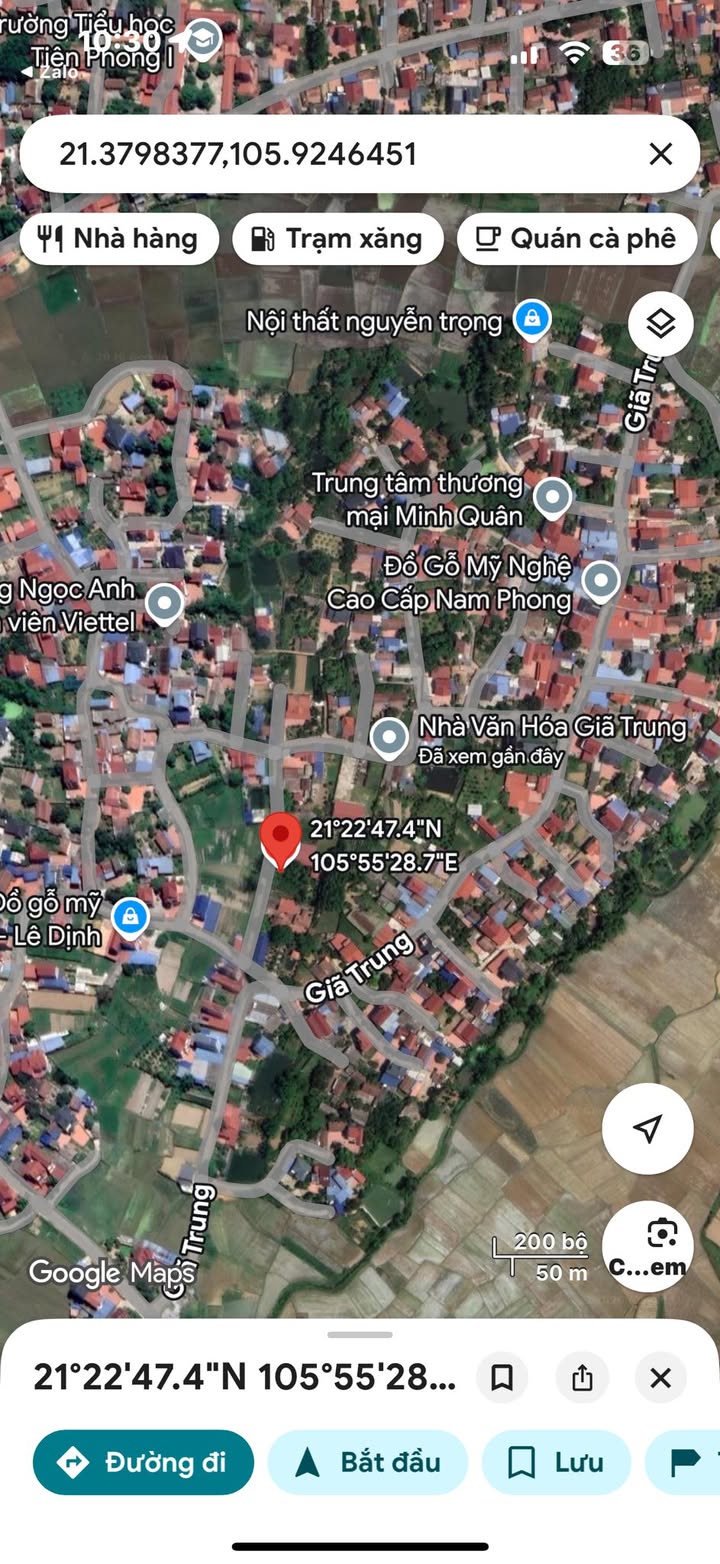This screenshot has height=1564, width=720.
Task: Bookmark this dropped pin location
Action: (502, 1378)
